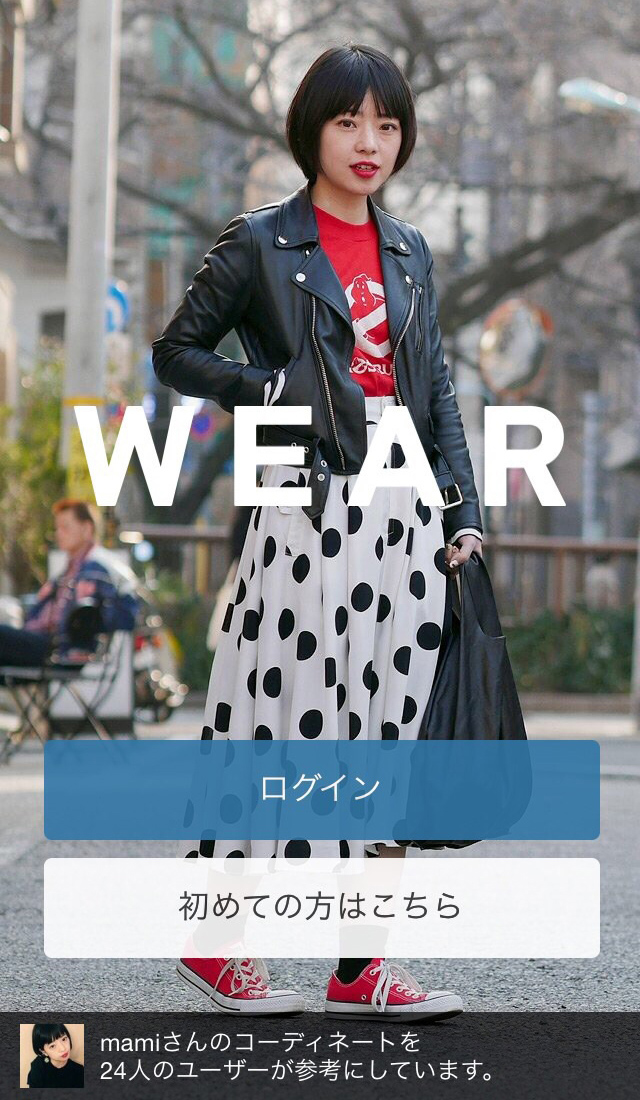The height and width of the screenshot is (1100, 640).
Task: Select 初めての方はこちら to sign up
Action: pyautogui.click(x=321, y=907)
